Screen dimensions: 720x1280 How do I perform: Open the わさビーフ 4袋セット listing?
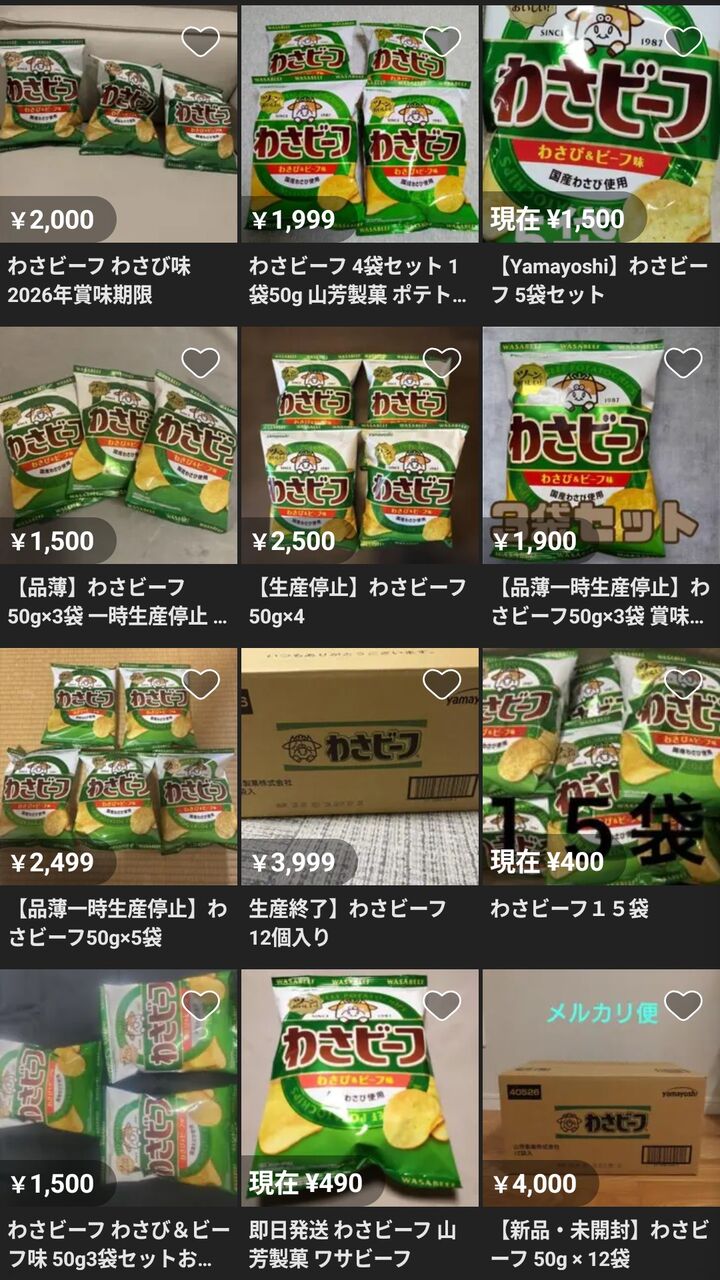(359, 125)
